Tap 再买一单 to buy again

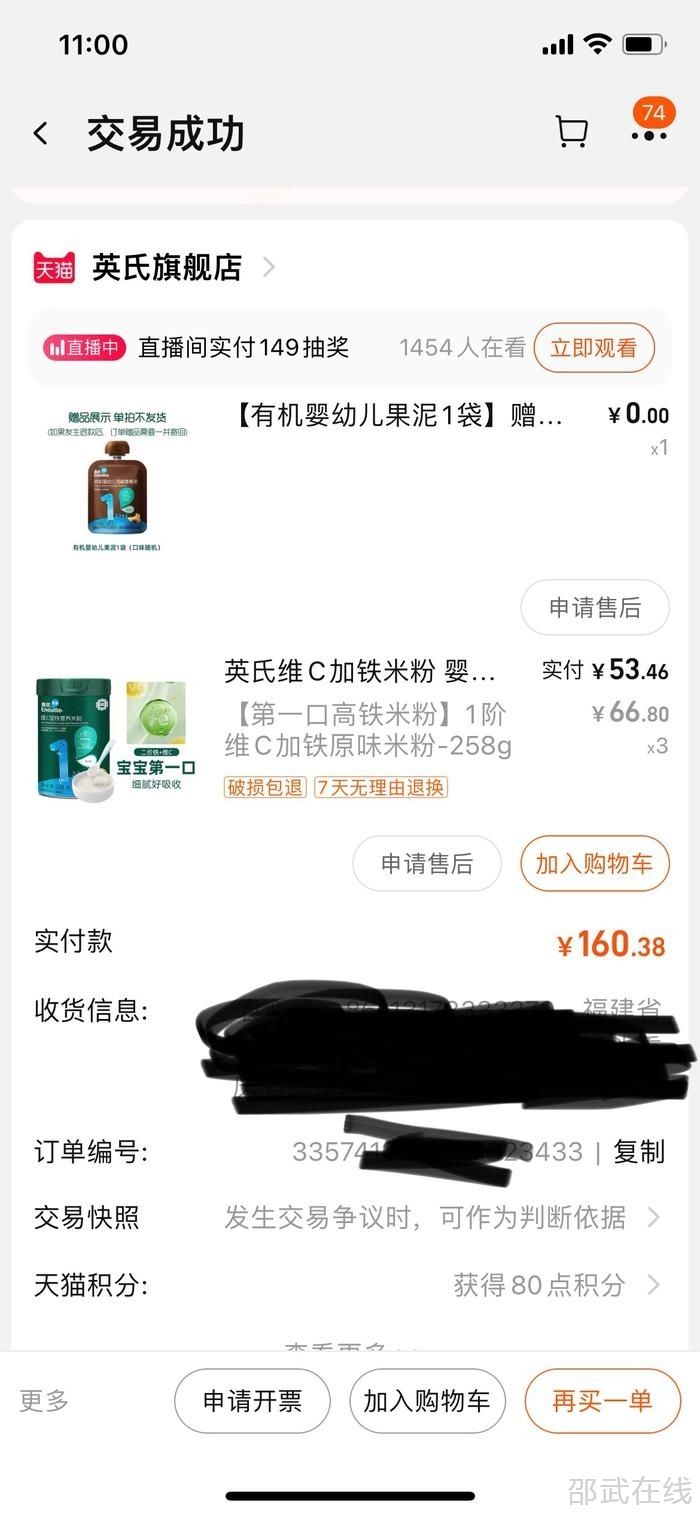coord(602,1401)
